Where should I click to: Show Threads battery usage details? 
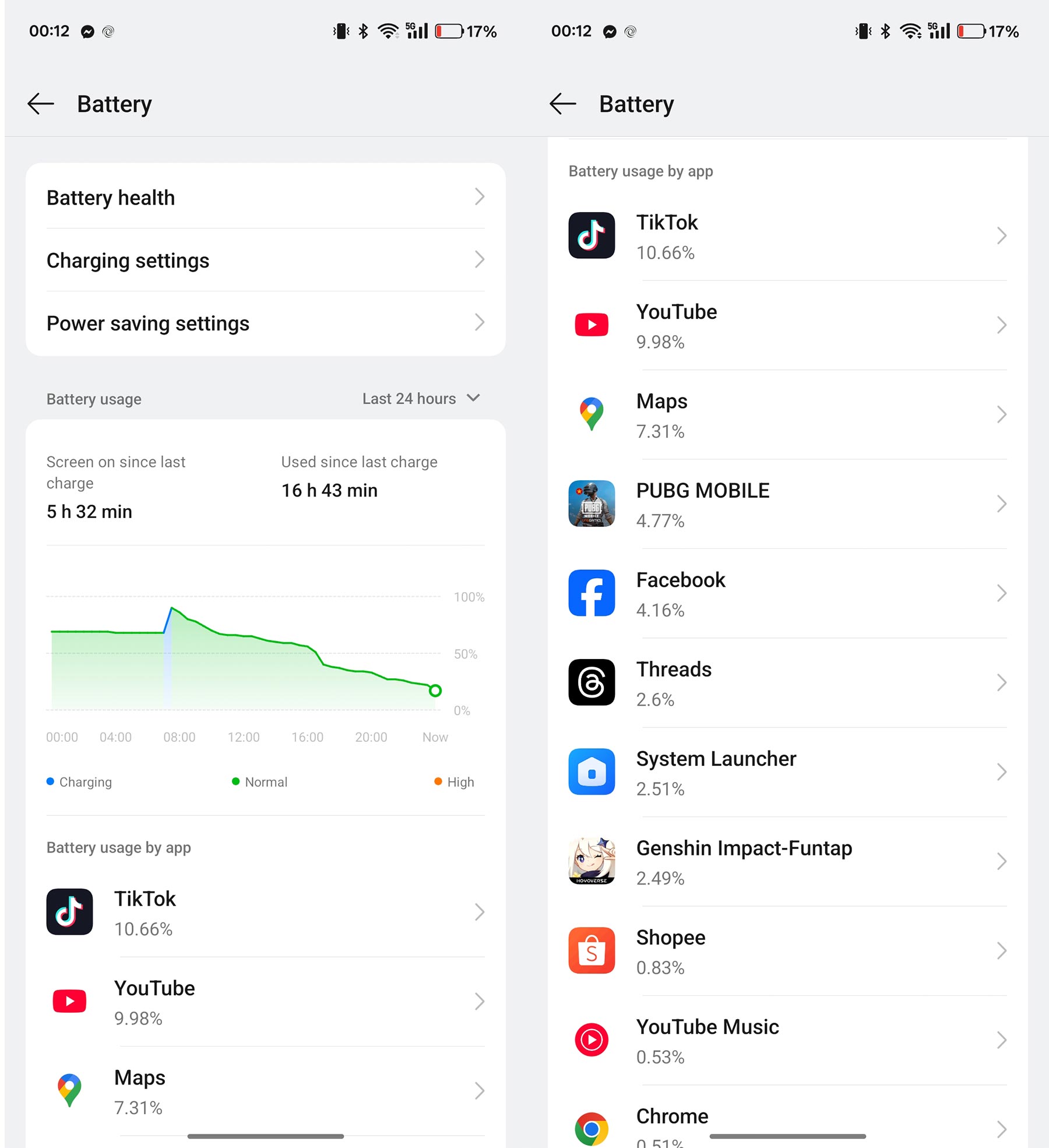click(787, 683)
